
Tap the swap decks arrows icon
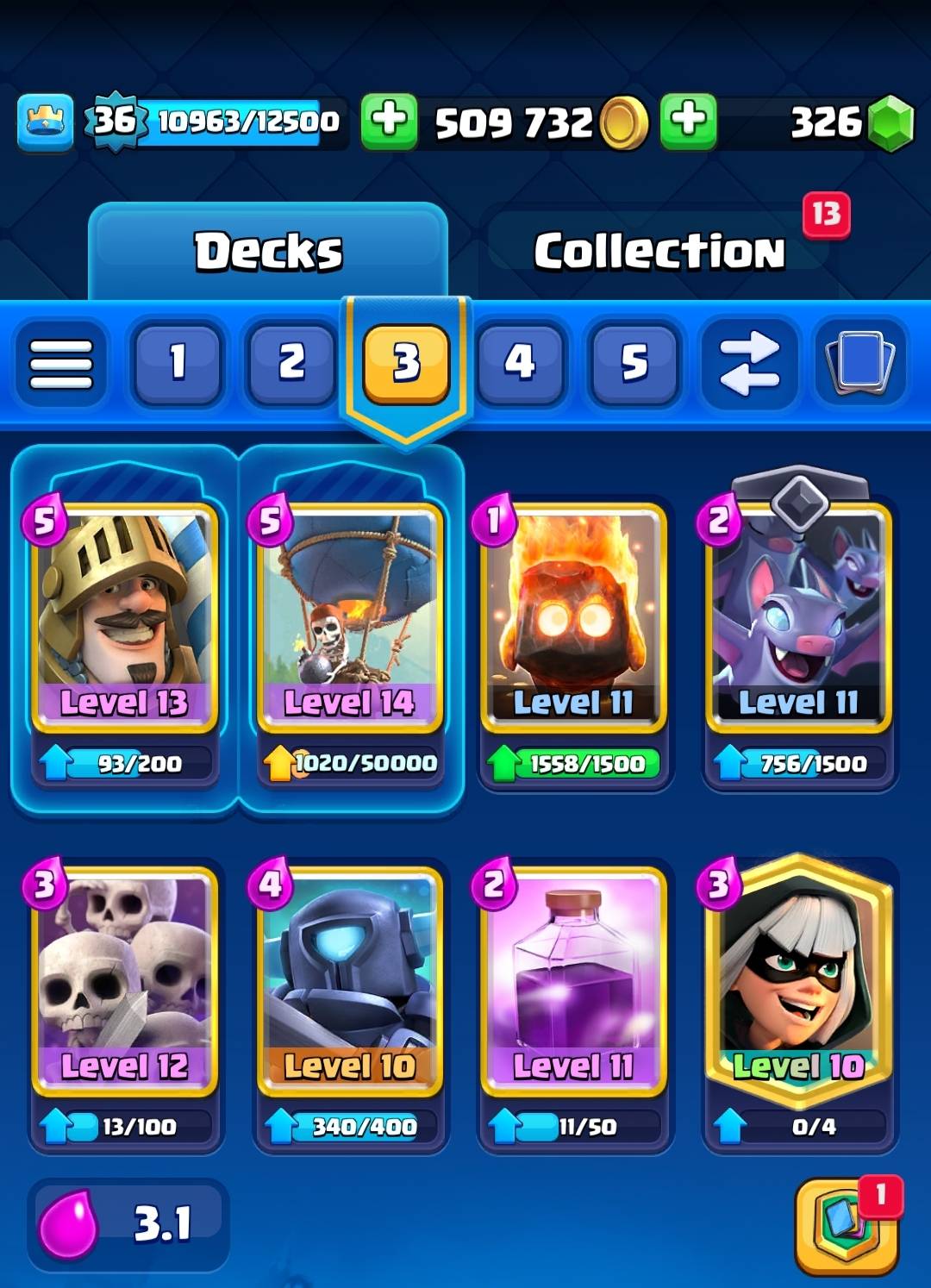(x=748, y=363)
